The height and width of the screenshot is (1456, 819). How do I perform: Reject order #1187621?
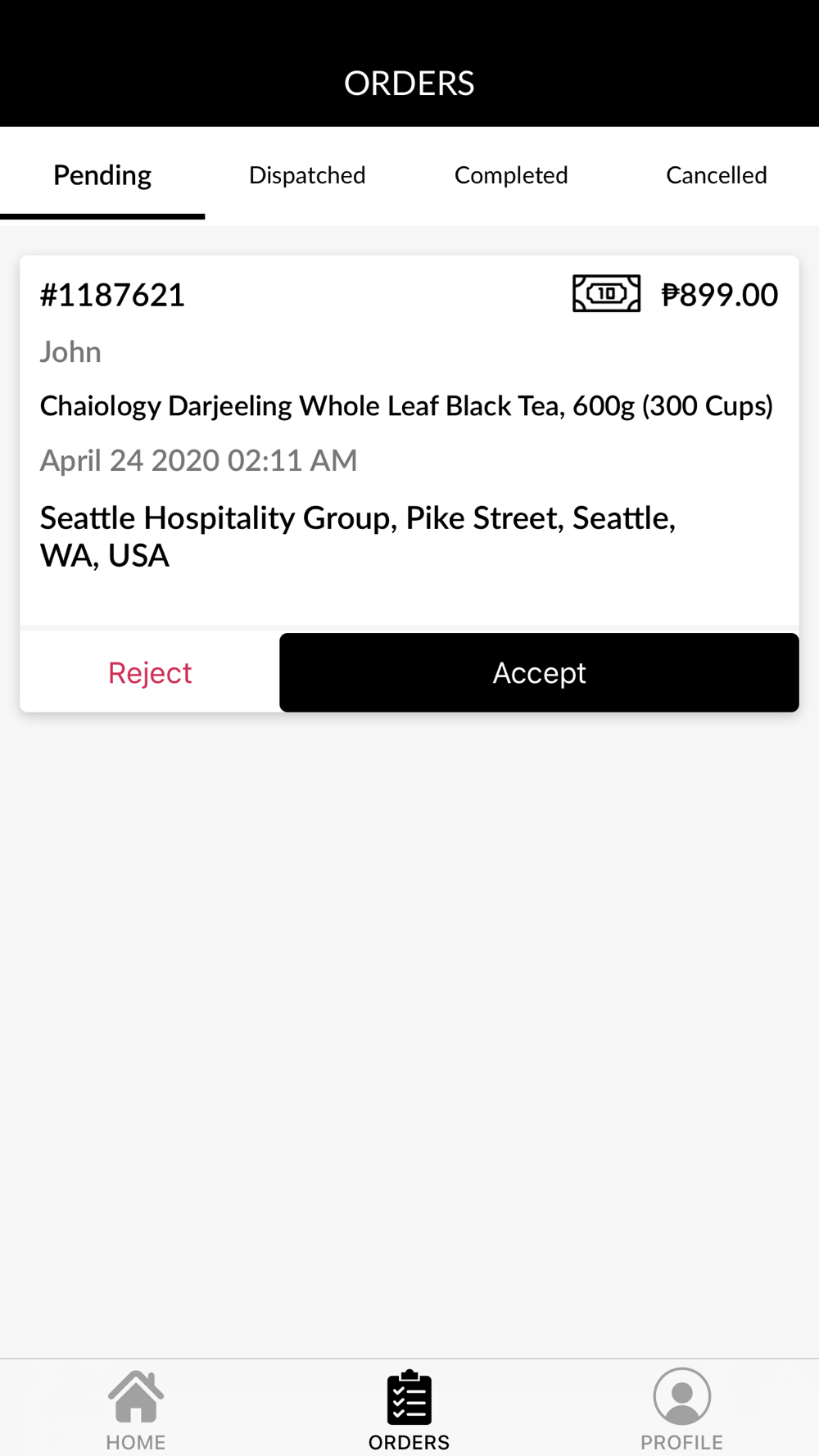coord(150,672)
